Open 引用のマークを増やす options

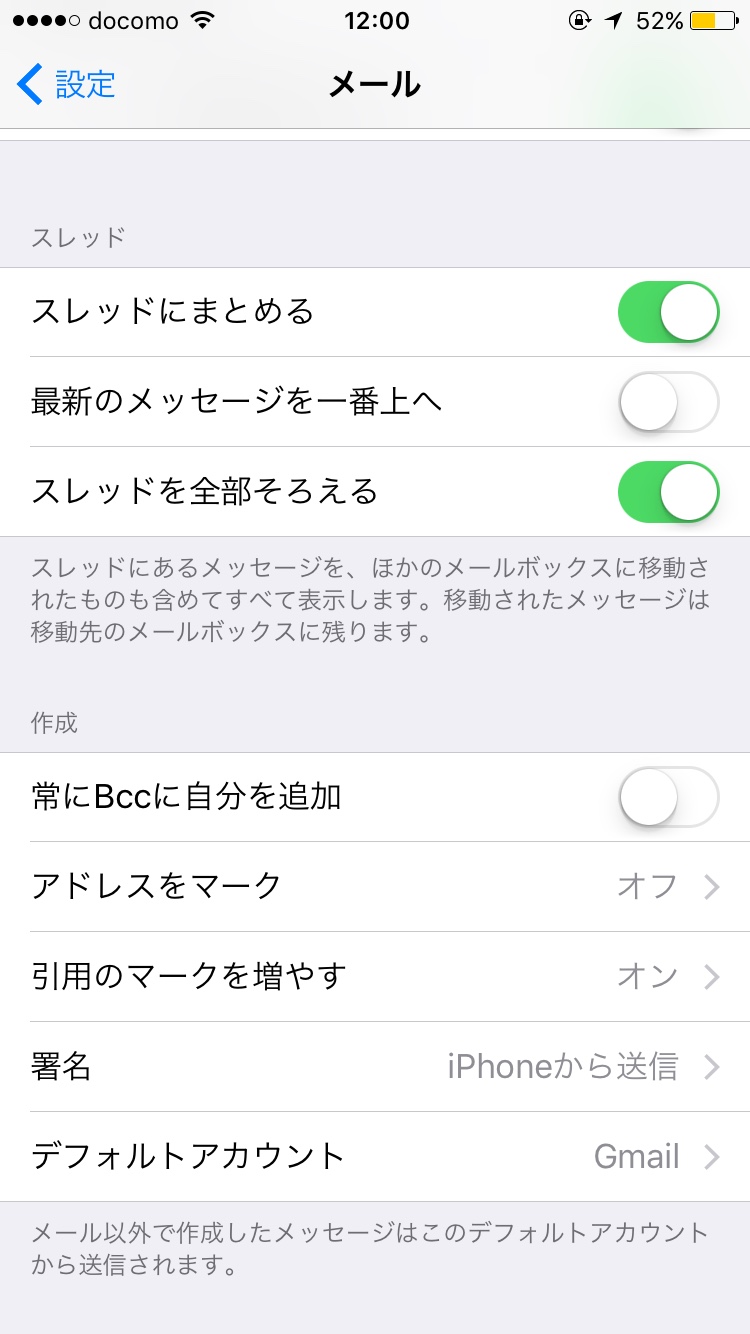(375, 976)
